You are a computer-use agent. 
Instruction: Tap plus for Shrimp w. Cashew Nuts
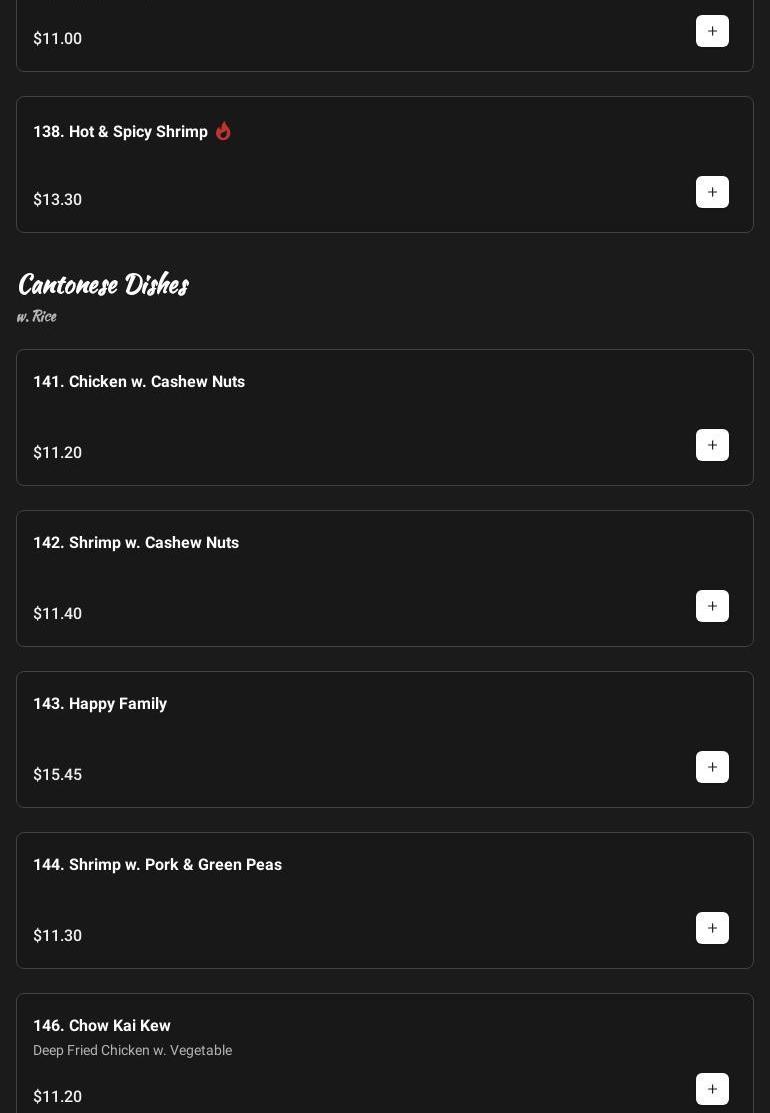[712, 606]
